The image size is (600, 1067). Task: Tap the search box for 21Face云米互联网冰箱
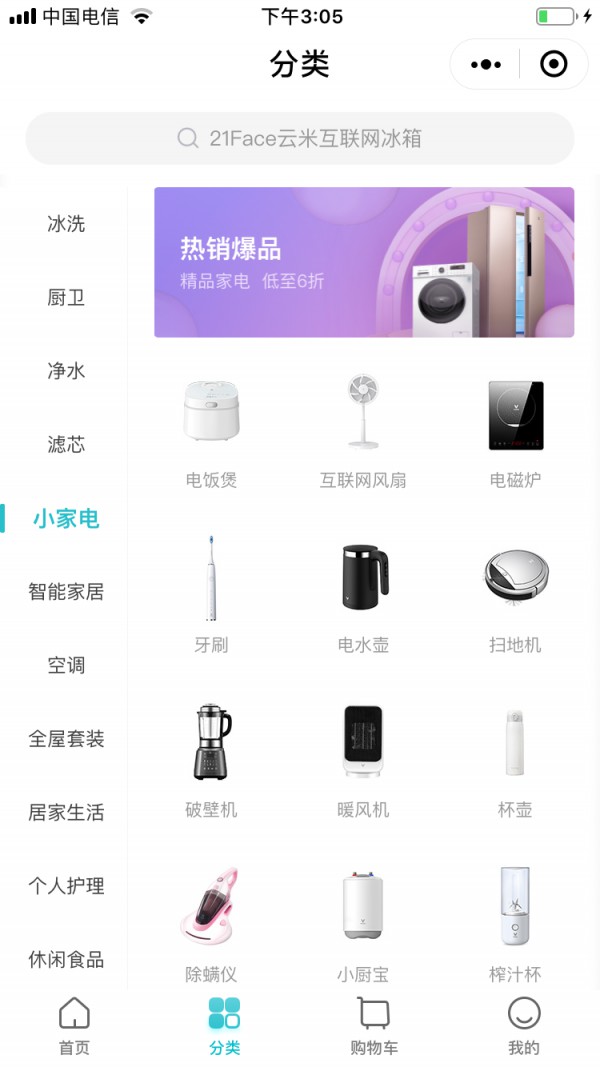pos(300,138)
